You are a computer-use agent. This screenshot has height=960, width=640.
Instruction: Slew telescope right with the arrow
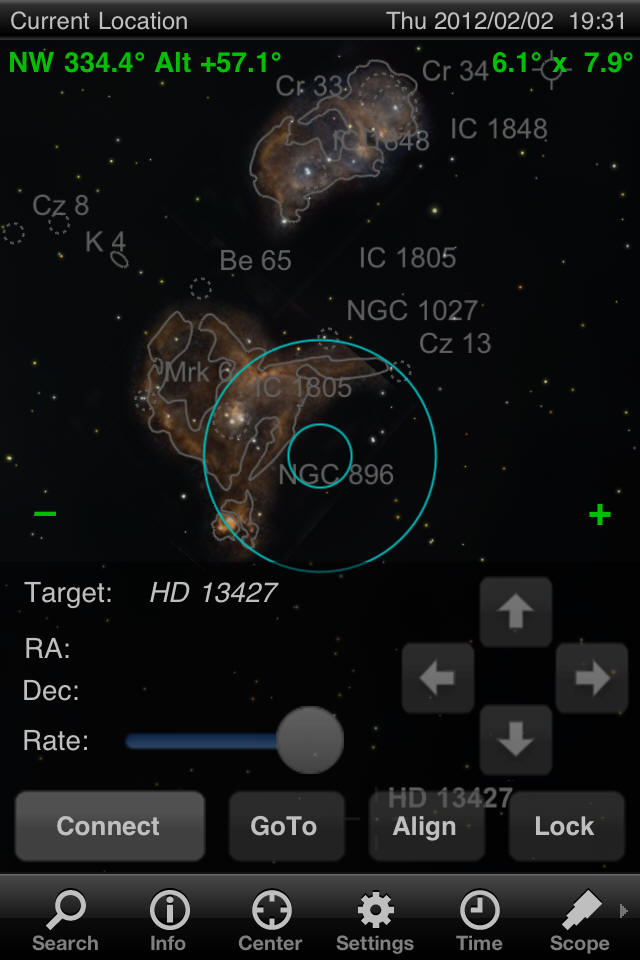592,678
